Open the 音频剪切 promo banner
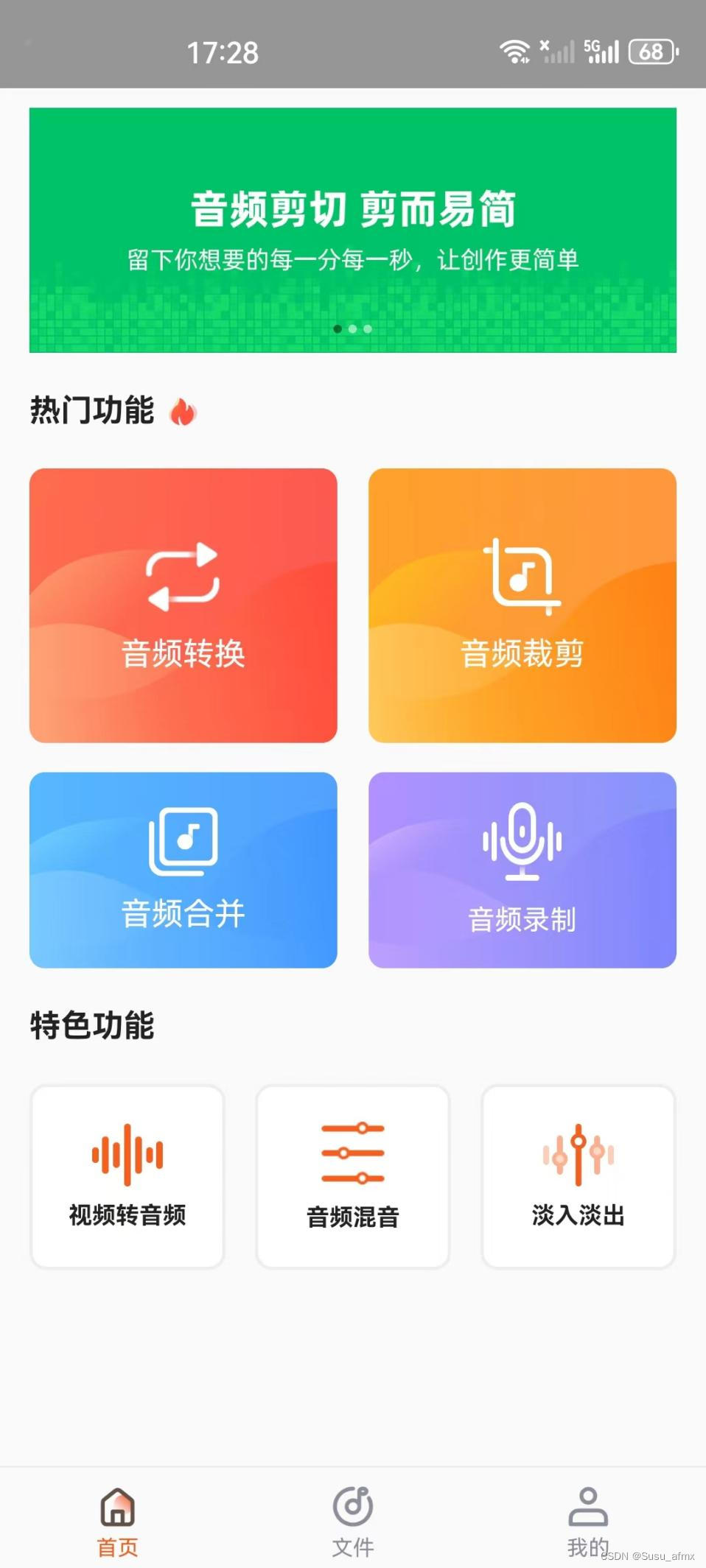This screenshot has width=706, height=1568. click(x=352, y=230)
